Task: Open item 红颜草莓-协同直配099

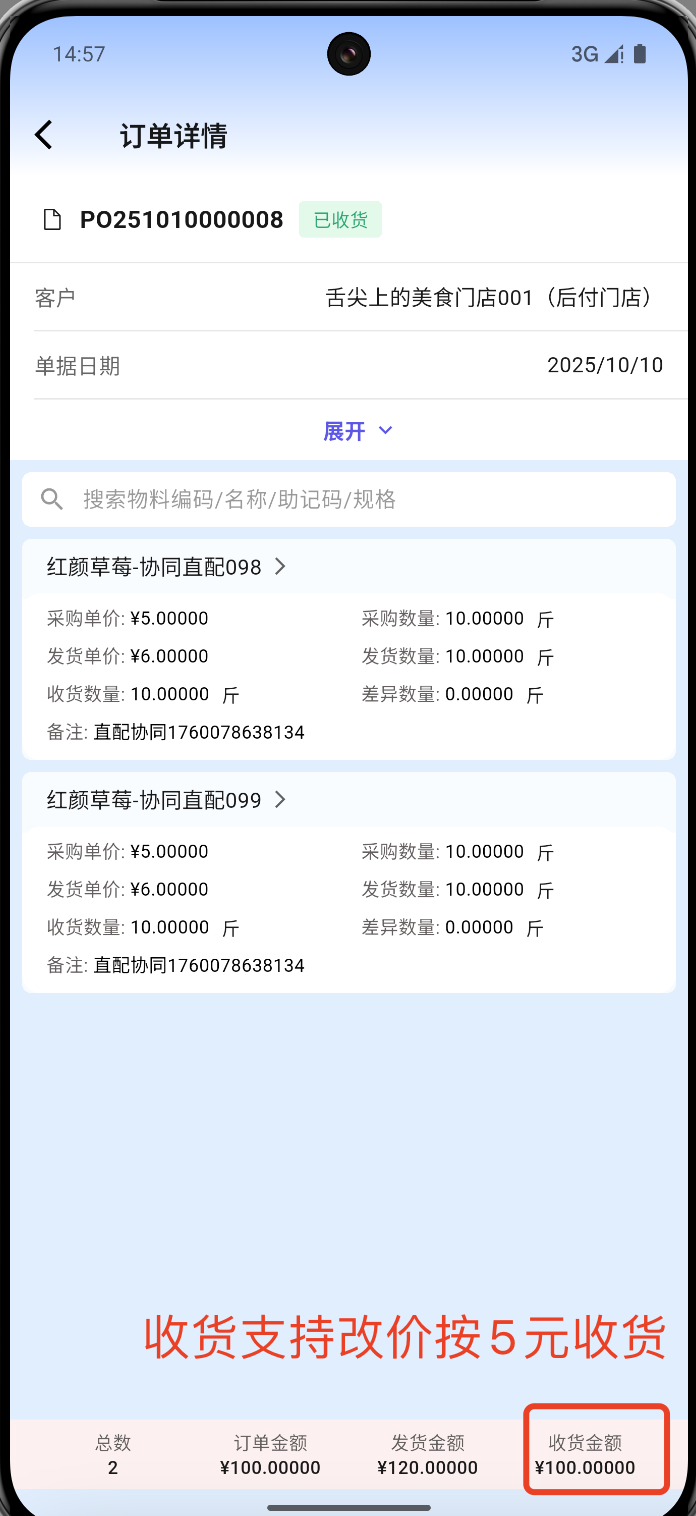Action: [x=167, y=800]
